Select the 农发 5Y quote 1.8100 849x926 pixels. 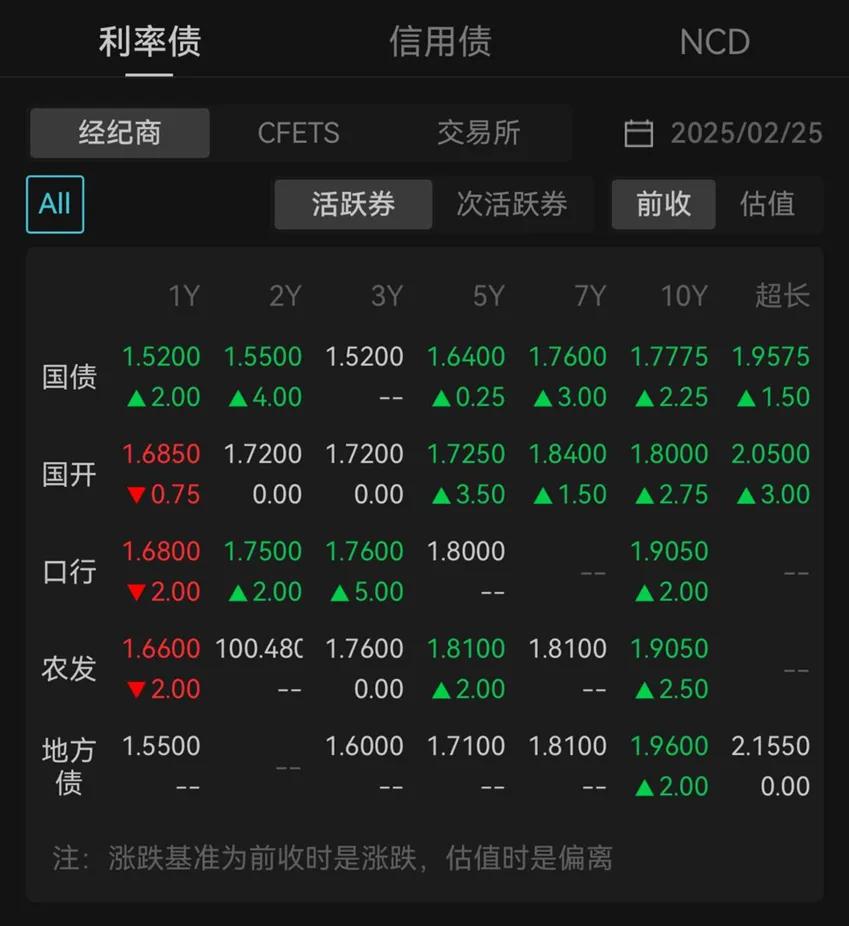coord(466,648)
